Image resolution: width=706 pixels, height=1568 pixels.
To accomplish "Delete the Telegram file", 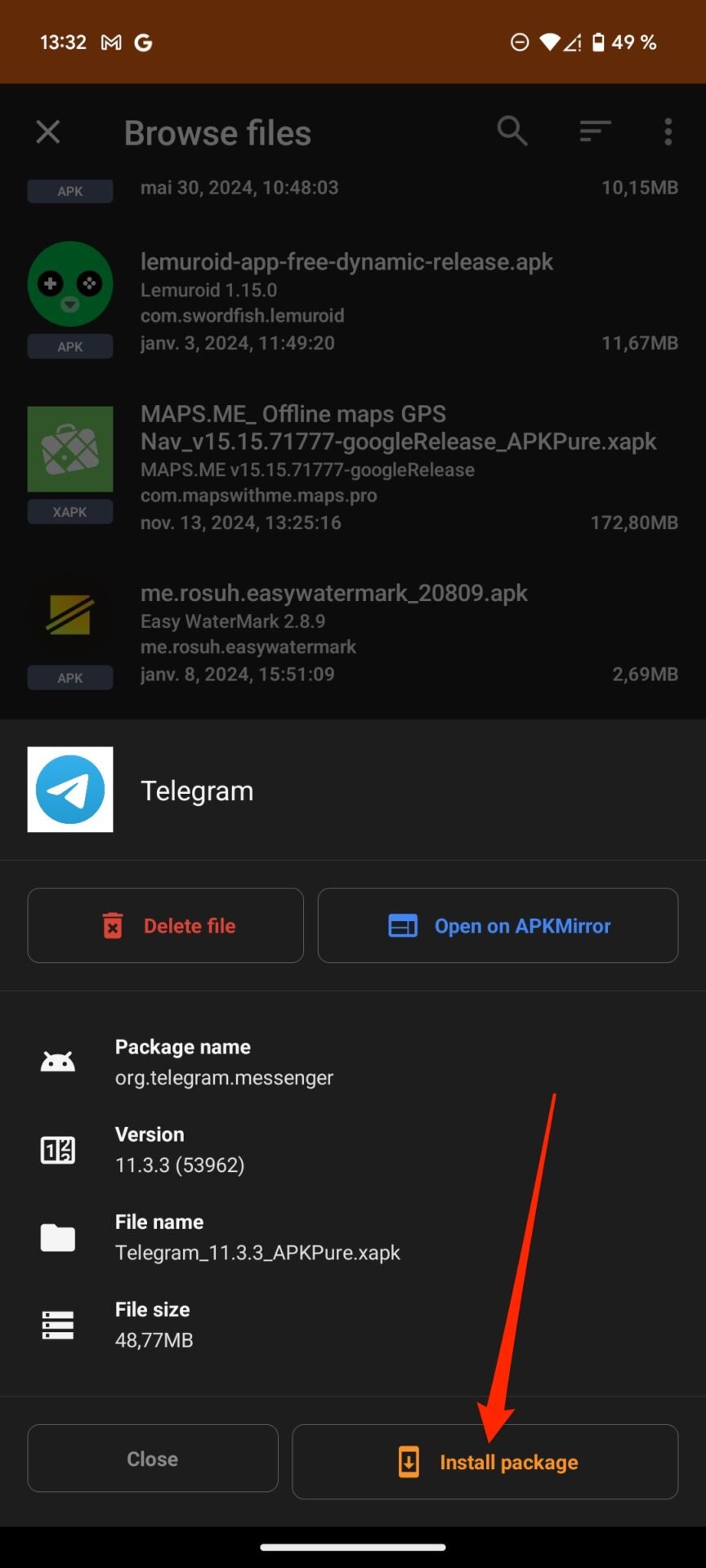I will (166, 925).
